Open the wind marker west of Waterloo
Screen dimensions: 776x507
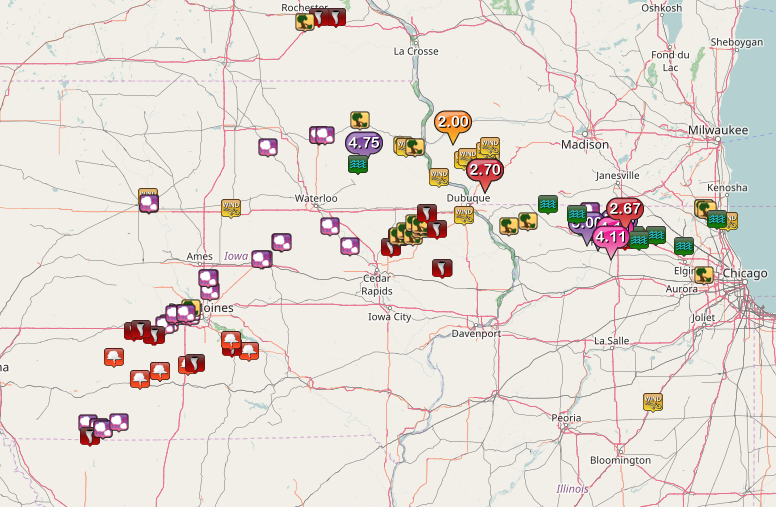pos(230,208)
